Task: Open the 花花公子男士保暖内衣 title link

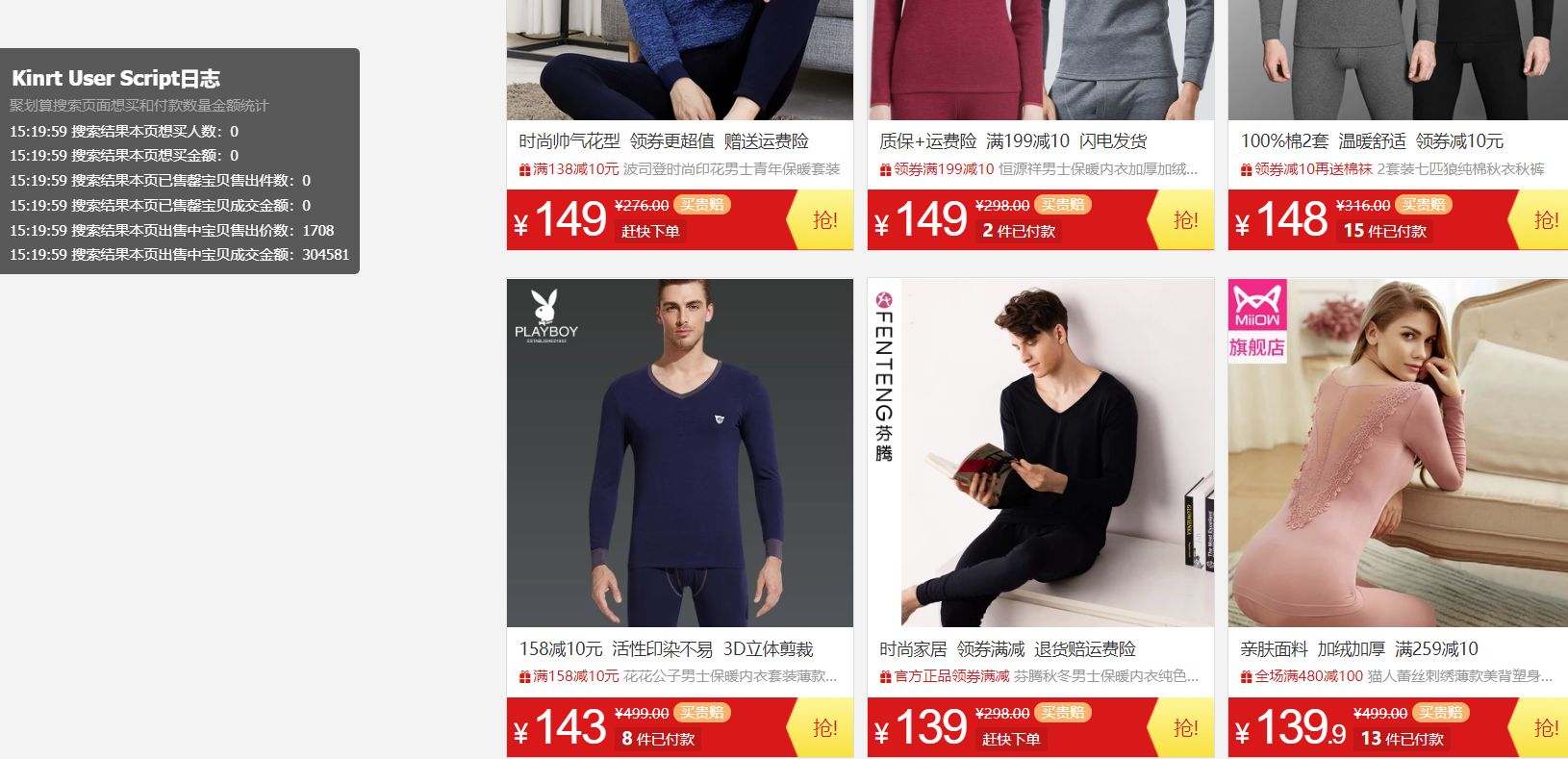Action: point(729,676)
